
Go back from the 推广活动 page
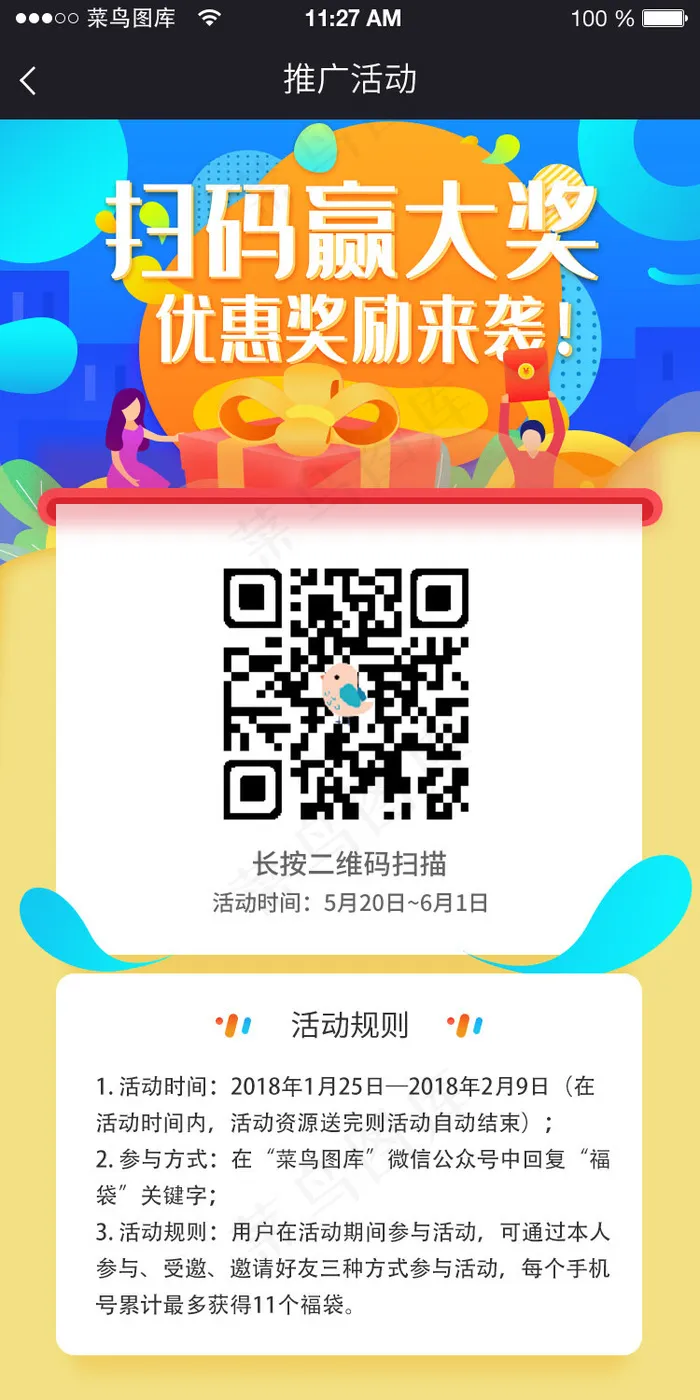point(28,81)
